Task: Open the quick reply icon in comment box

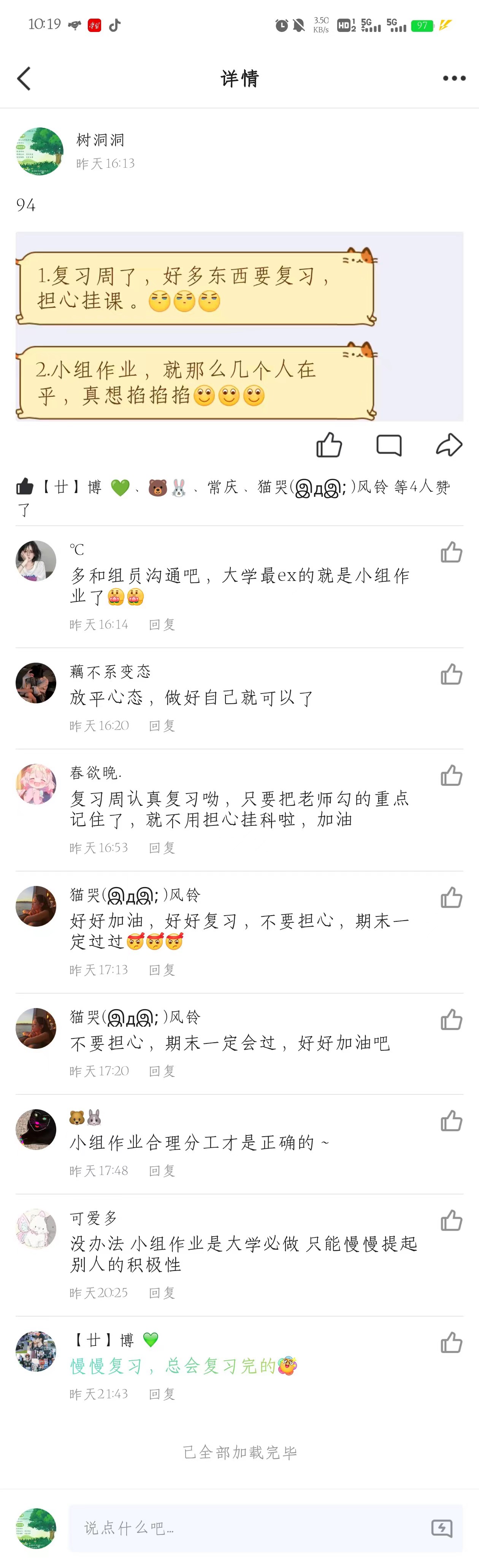Action: pos(442,1528)
